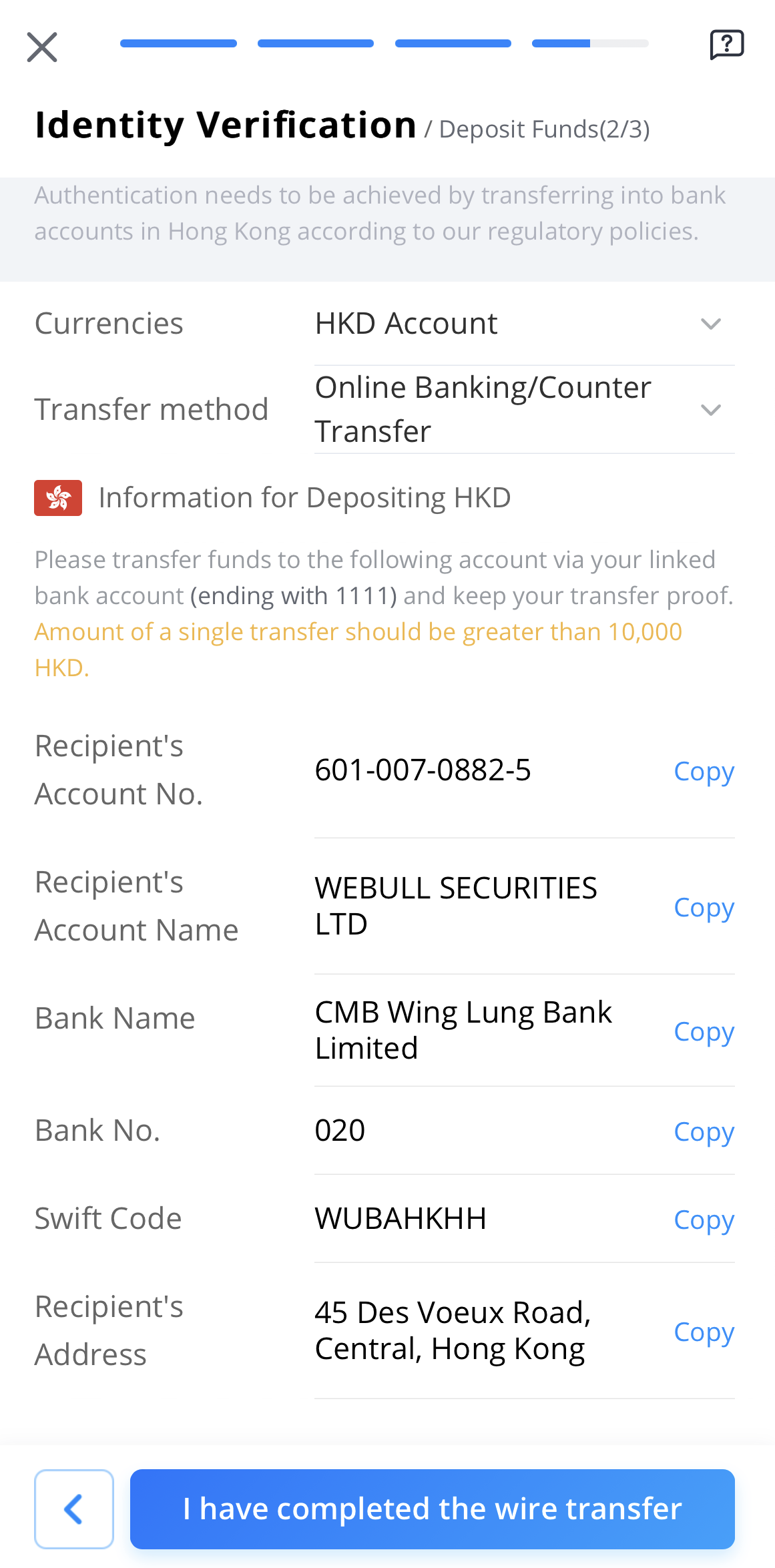Copy the bank name CMB Wing Lung
The width and height of the screenshot is (775, 1568).
coord(704,1032)
